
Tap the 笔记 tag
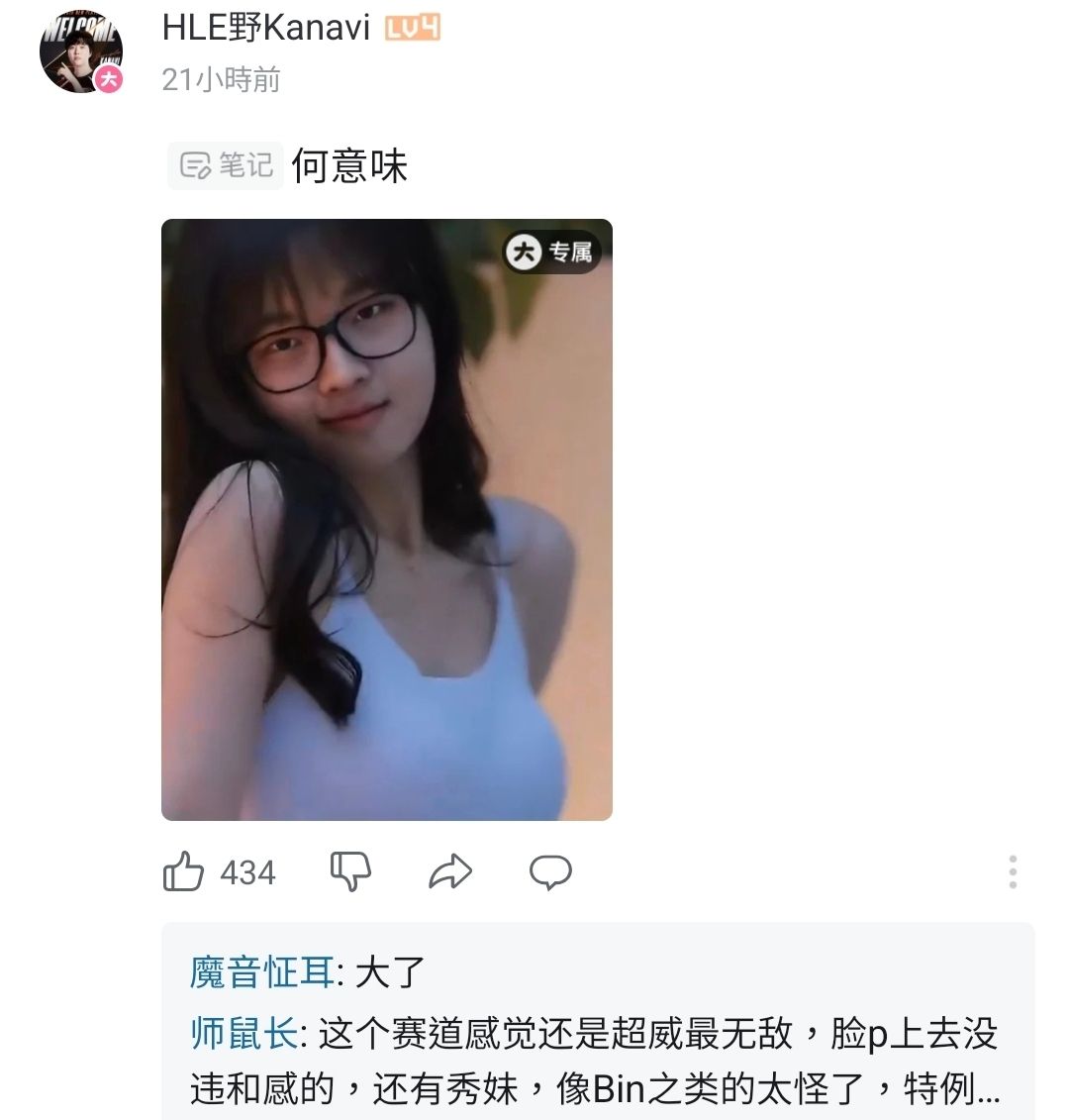pos(227,165)
